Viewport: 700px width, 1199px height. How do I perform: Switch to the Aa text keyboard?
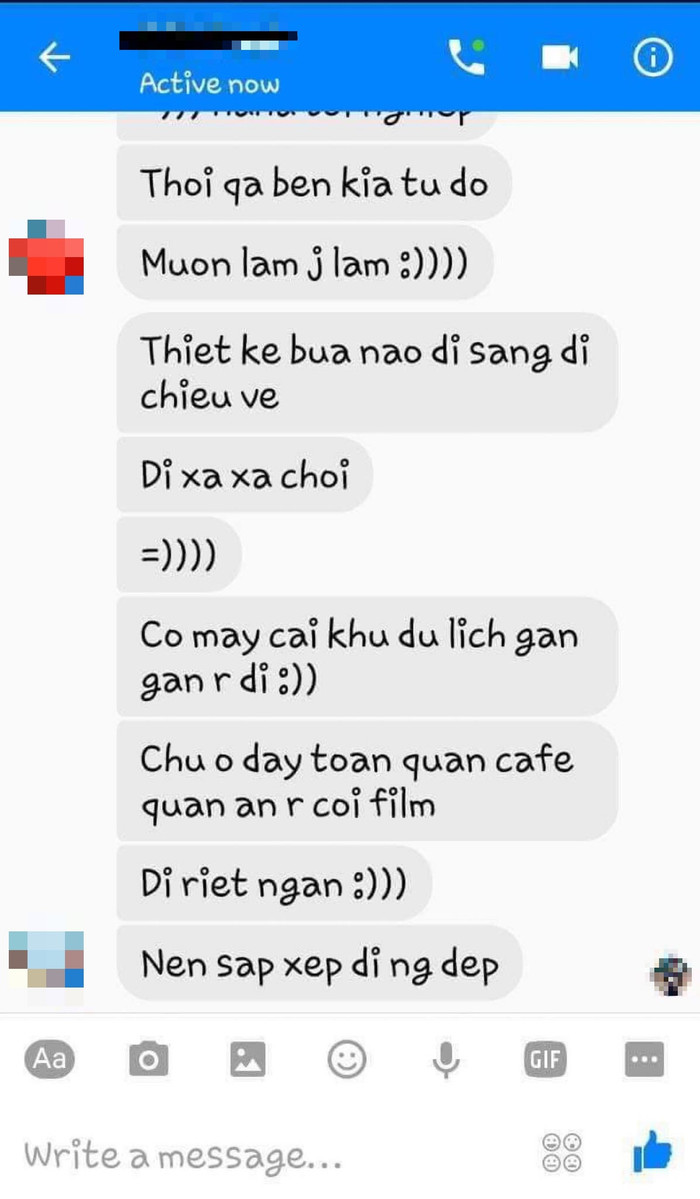50,1059
